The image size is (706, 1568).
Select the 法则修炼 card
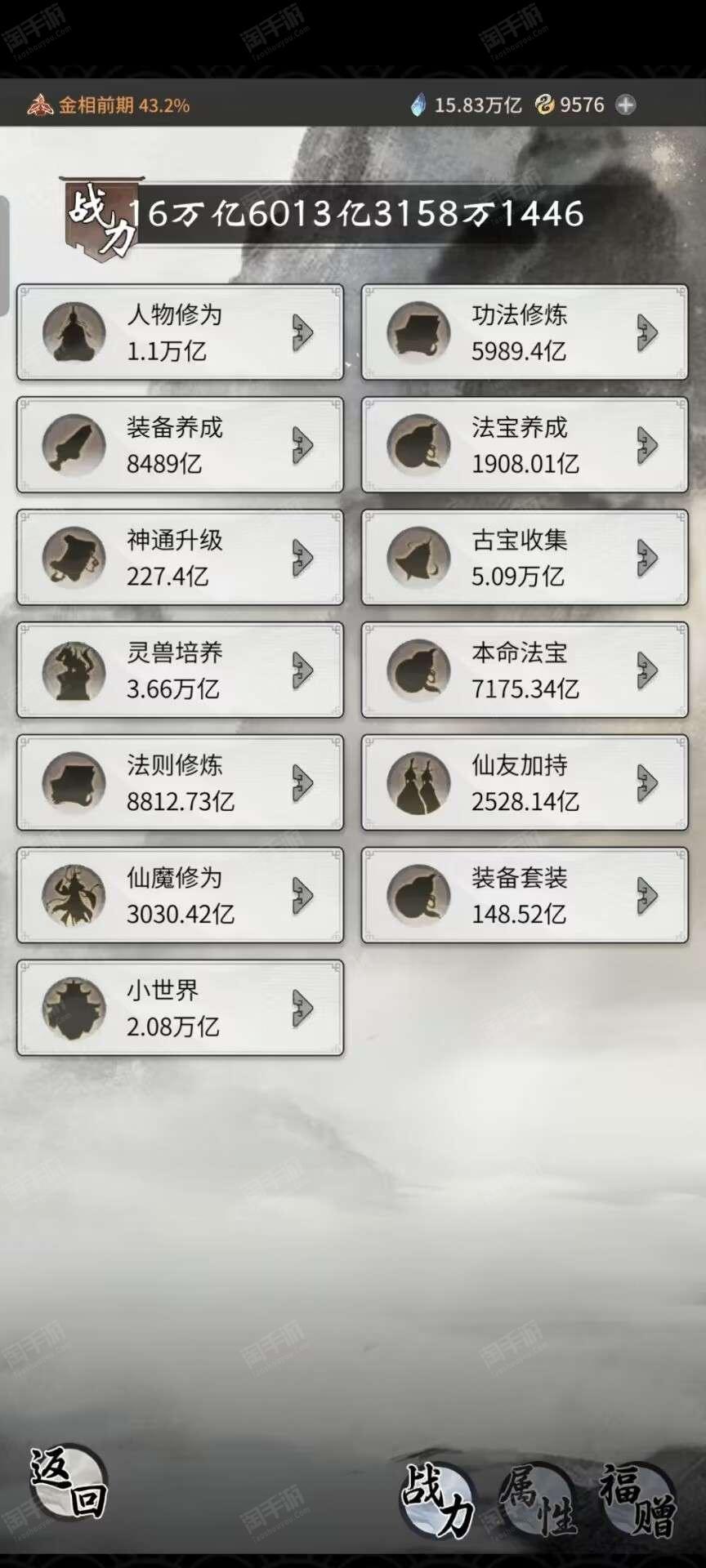[180, 783]
